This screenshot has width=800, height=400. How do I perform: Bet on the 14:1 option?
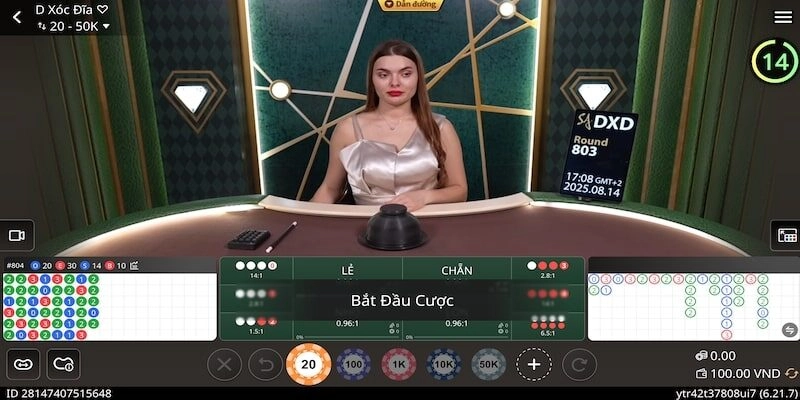tap(256, 268)
